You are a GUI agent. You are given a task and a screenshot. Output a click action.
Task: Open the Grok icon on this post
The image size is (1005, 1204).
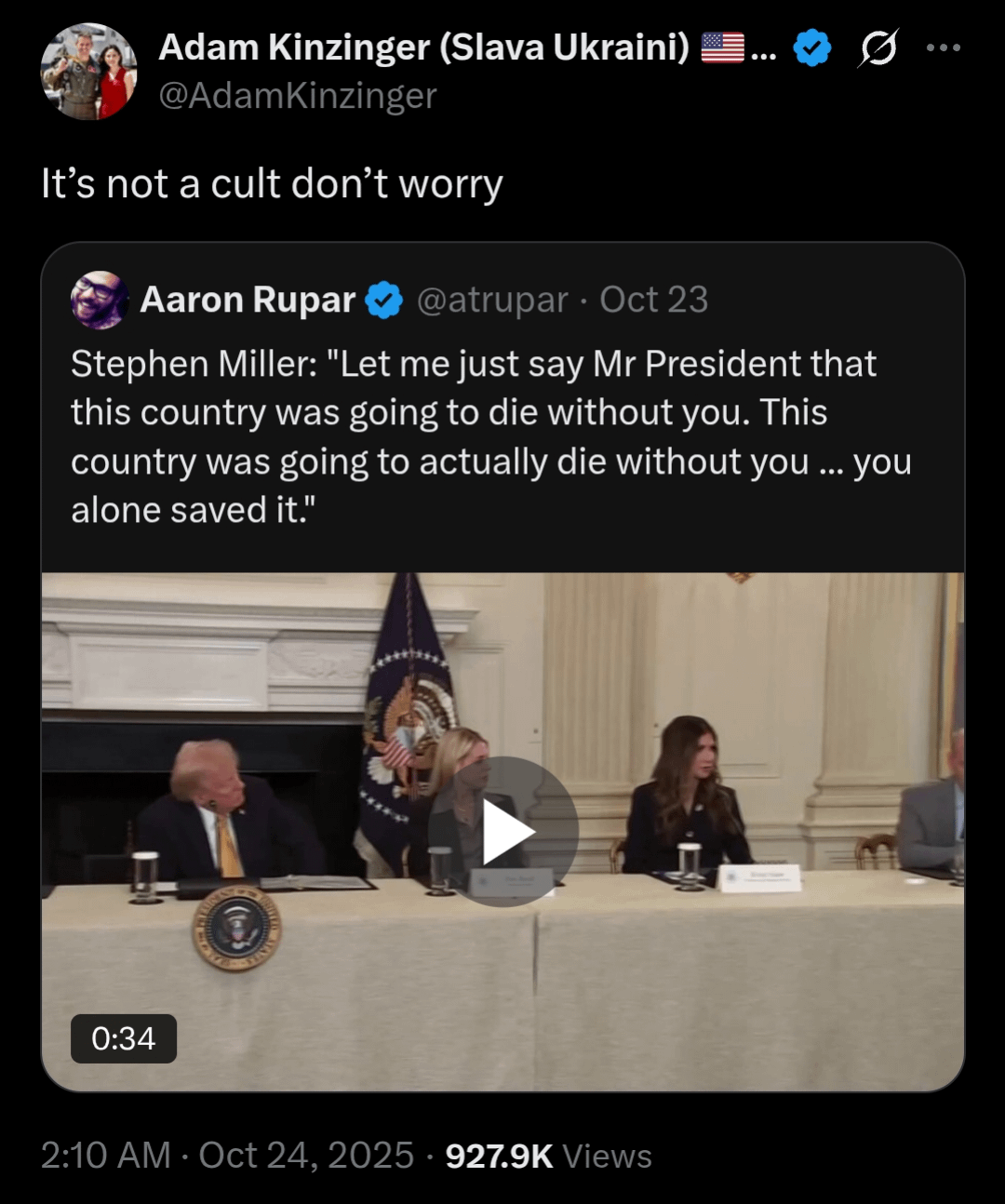(878, 47)
